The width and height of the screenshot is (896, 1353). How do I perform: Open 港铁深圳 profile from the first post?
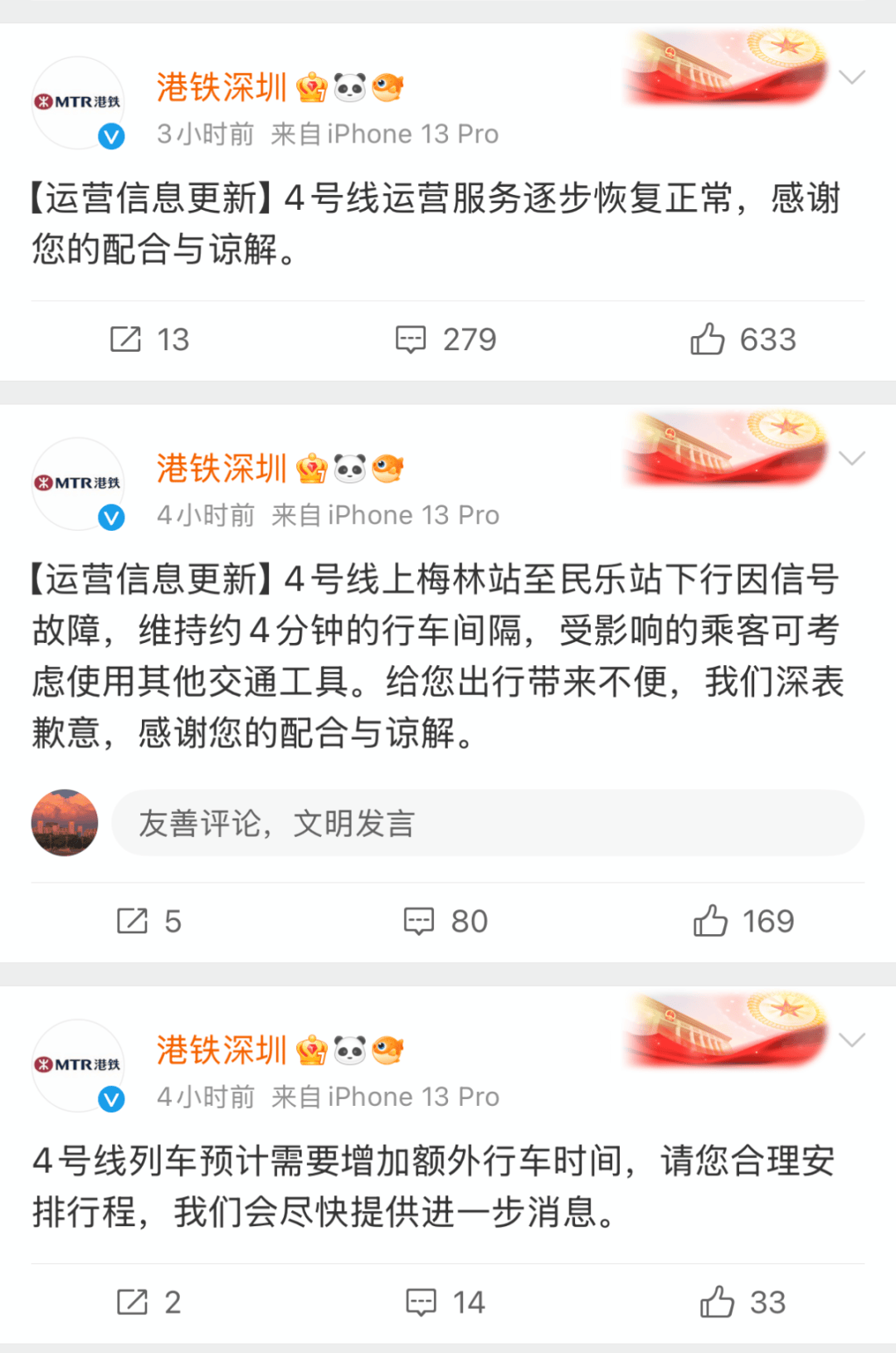220,86
